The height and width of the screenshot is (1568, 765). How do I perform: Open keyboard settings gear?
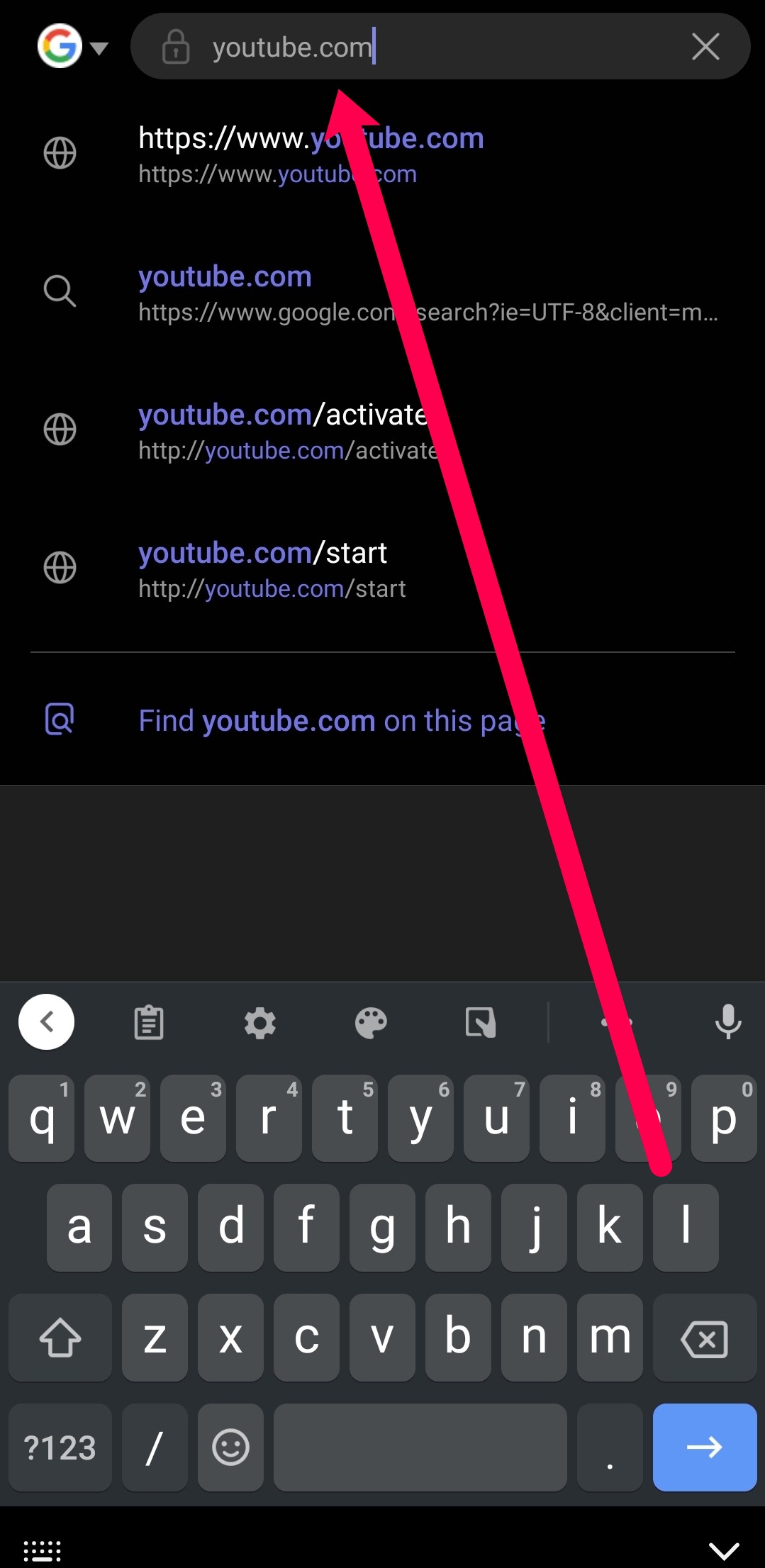tap(260, 1022)
